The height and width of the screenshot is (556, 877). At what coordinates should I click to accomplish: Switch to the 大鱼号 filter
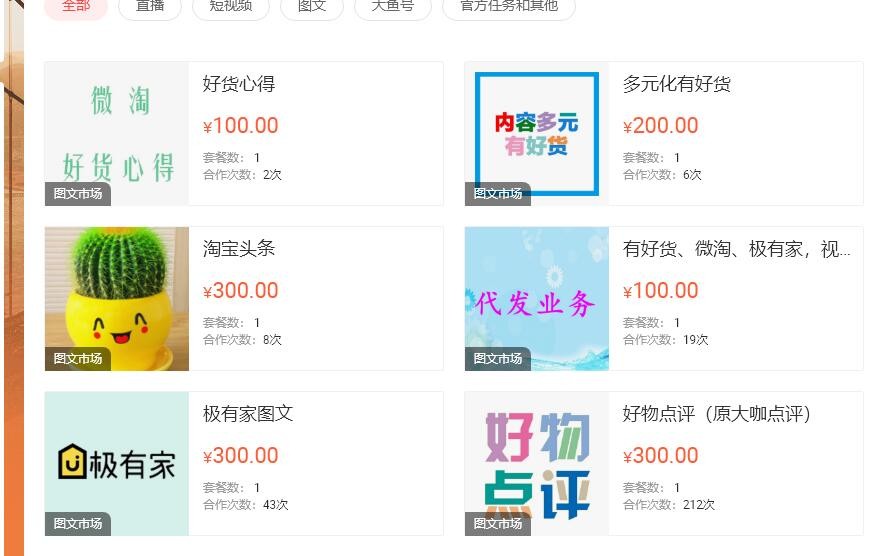tap(394, 7)
